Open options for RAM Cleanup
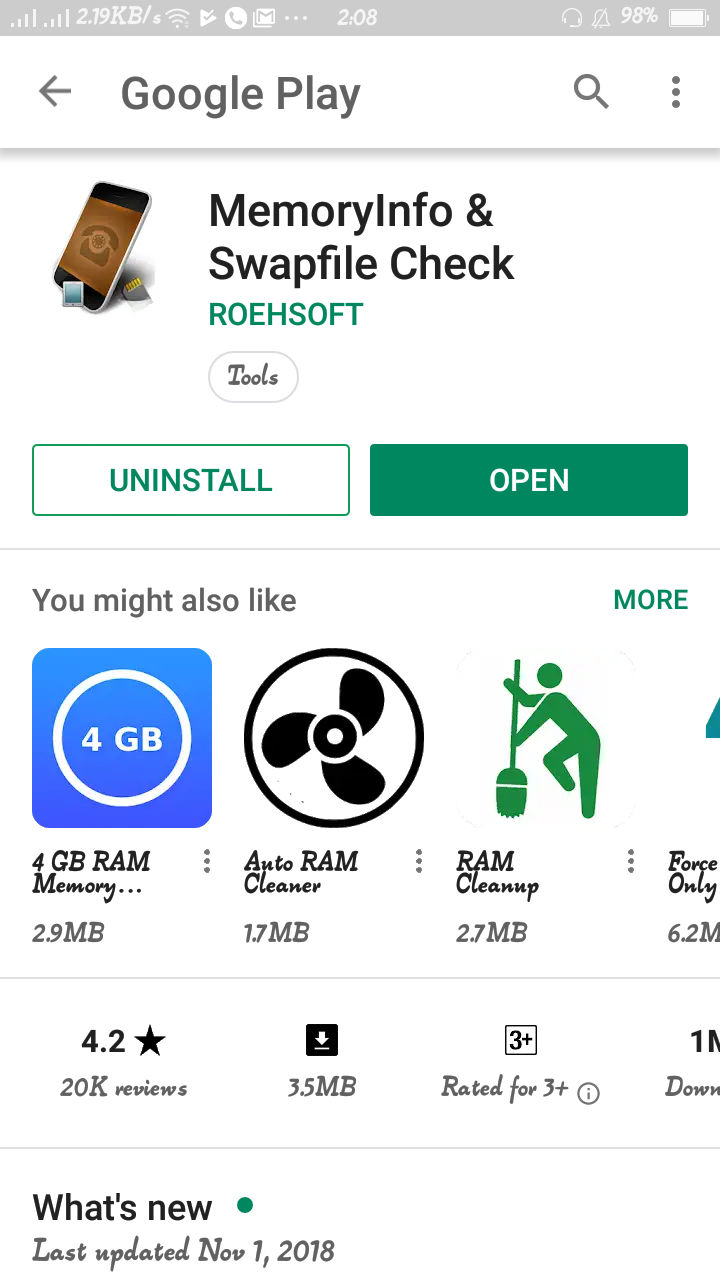Screen dimensions: 720x1280 [x=631, y=862]
